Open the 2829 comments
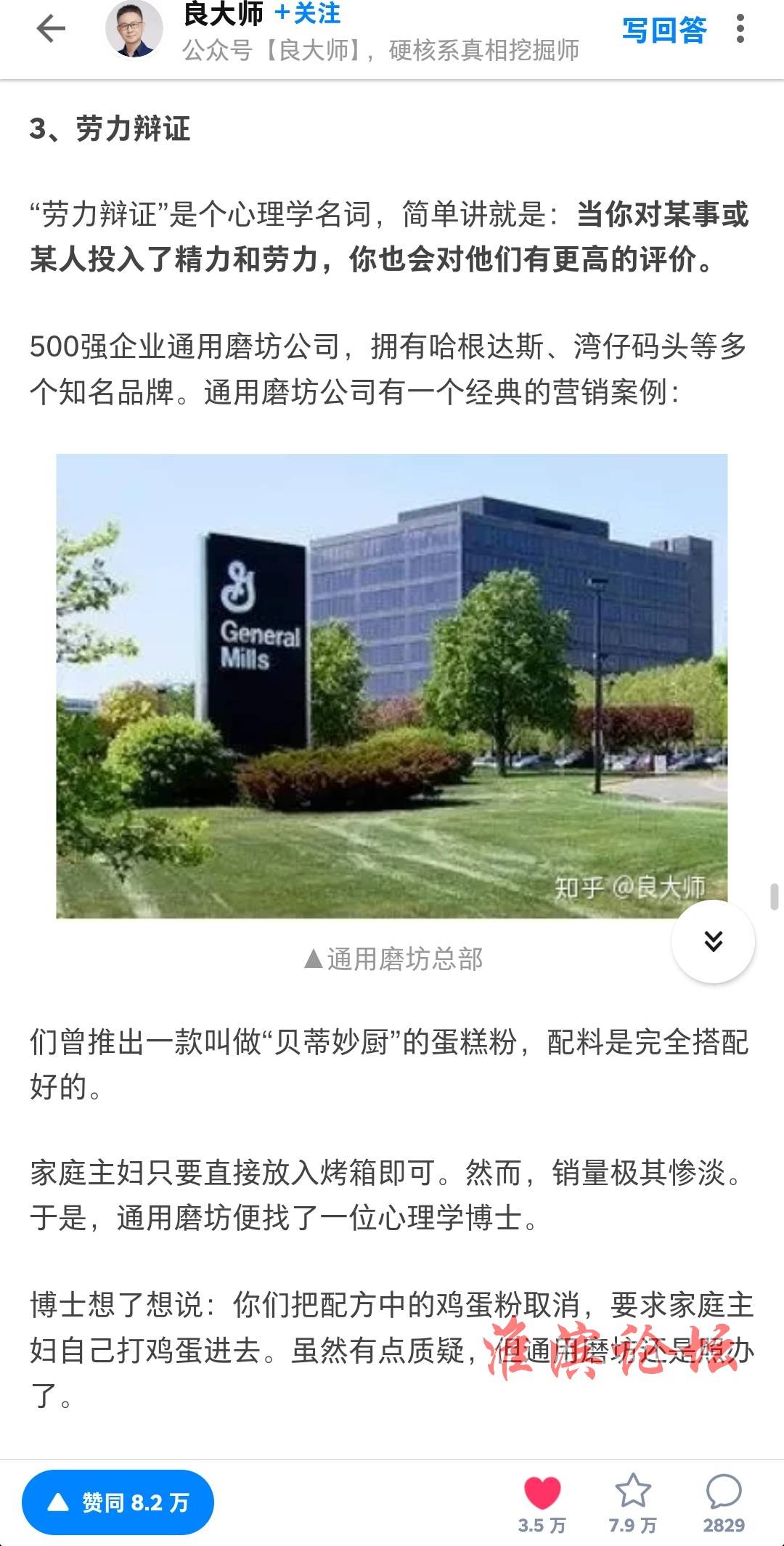Image resolution: width=784 pixels, height=1546 pixels. point(724,1502)
